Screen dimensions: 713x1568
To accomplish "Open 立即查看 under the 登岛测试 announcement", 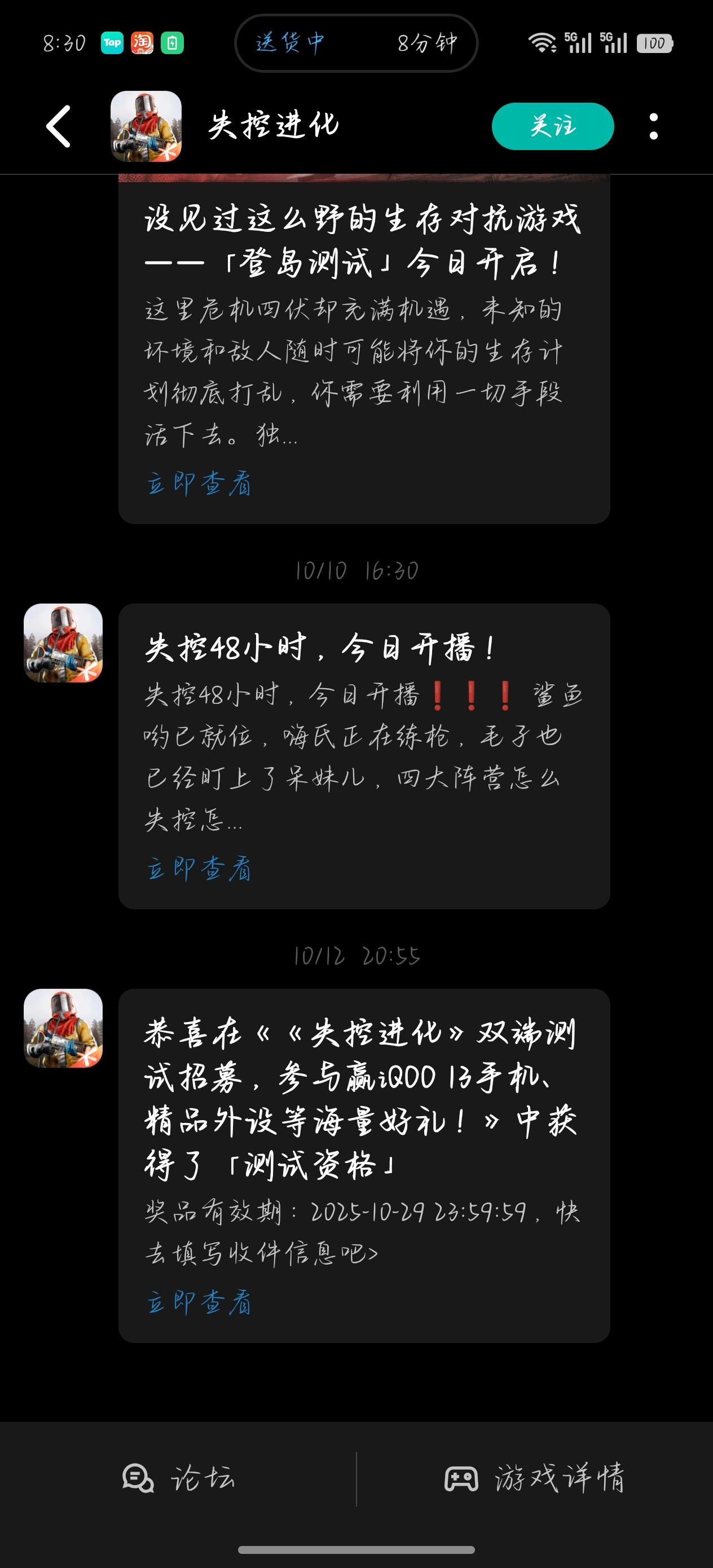I will click(x=200, y=483).
